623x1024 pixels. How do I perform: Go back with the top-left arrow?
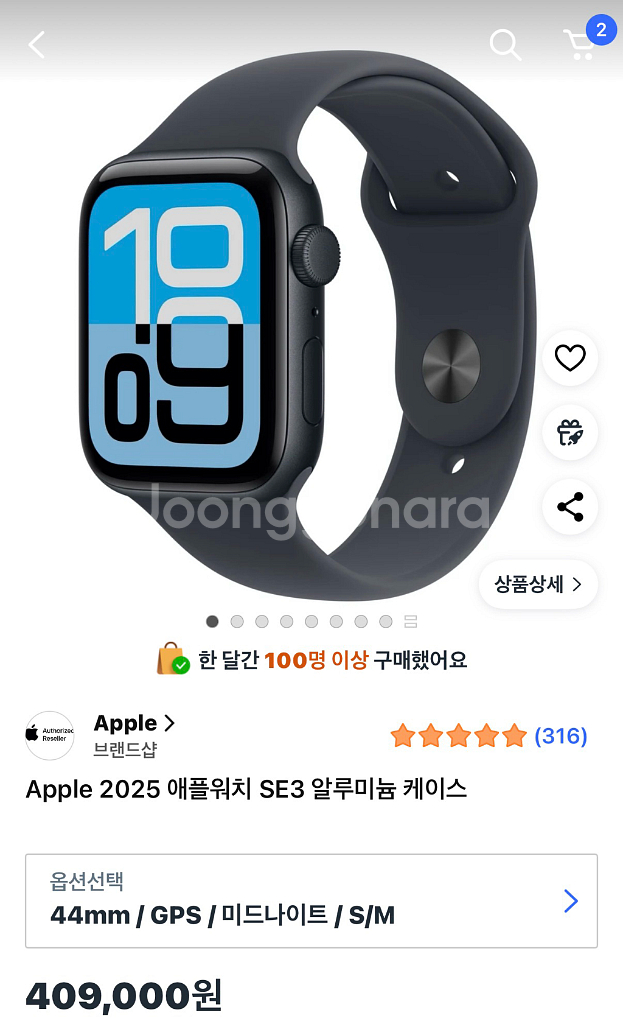37,44
